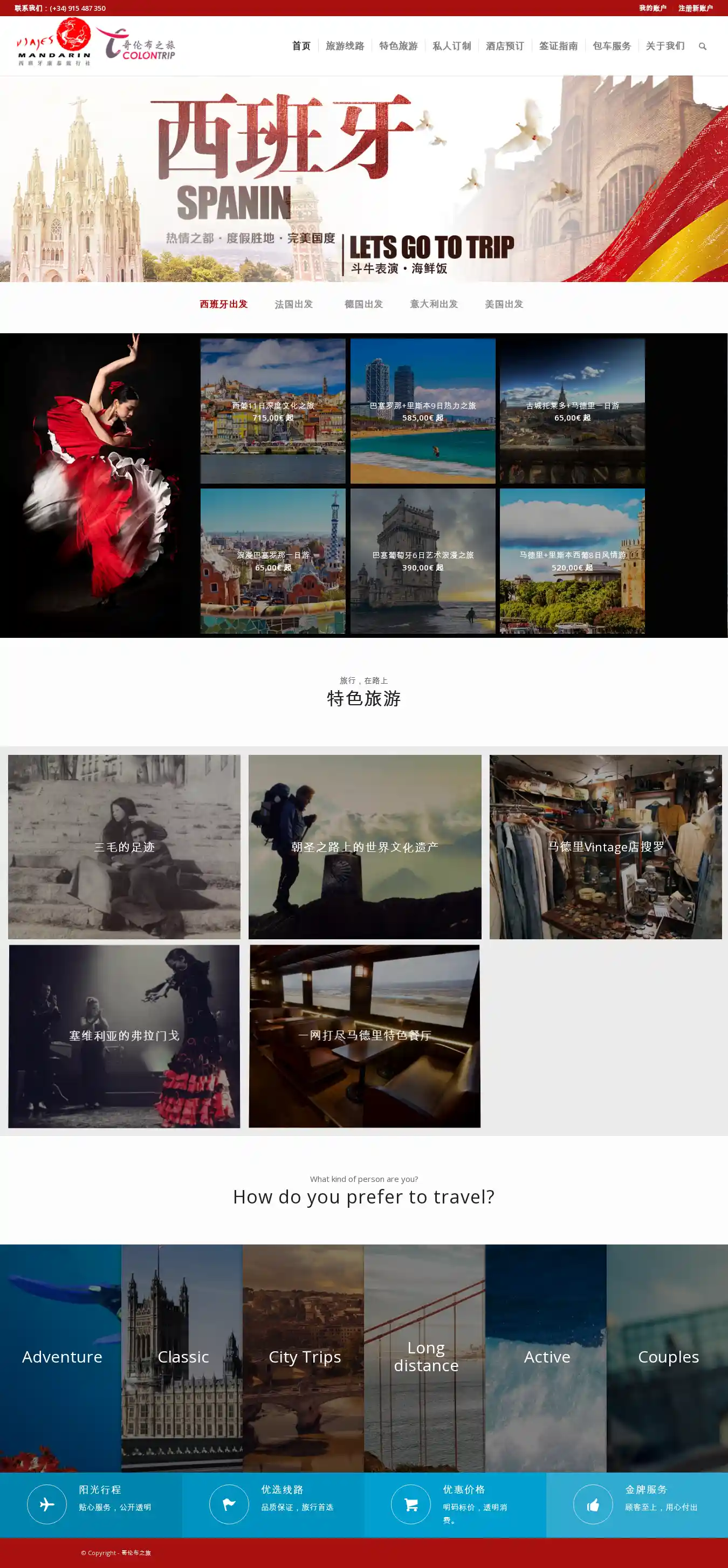Open 巴塞罗那+里斯本9日热力之旅 tile
The height and width of the screenshot is (1568, 728).
click(x=422, y=411)
